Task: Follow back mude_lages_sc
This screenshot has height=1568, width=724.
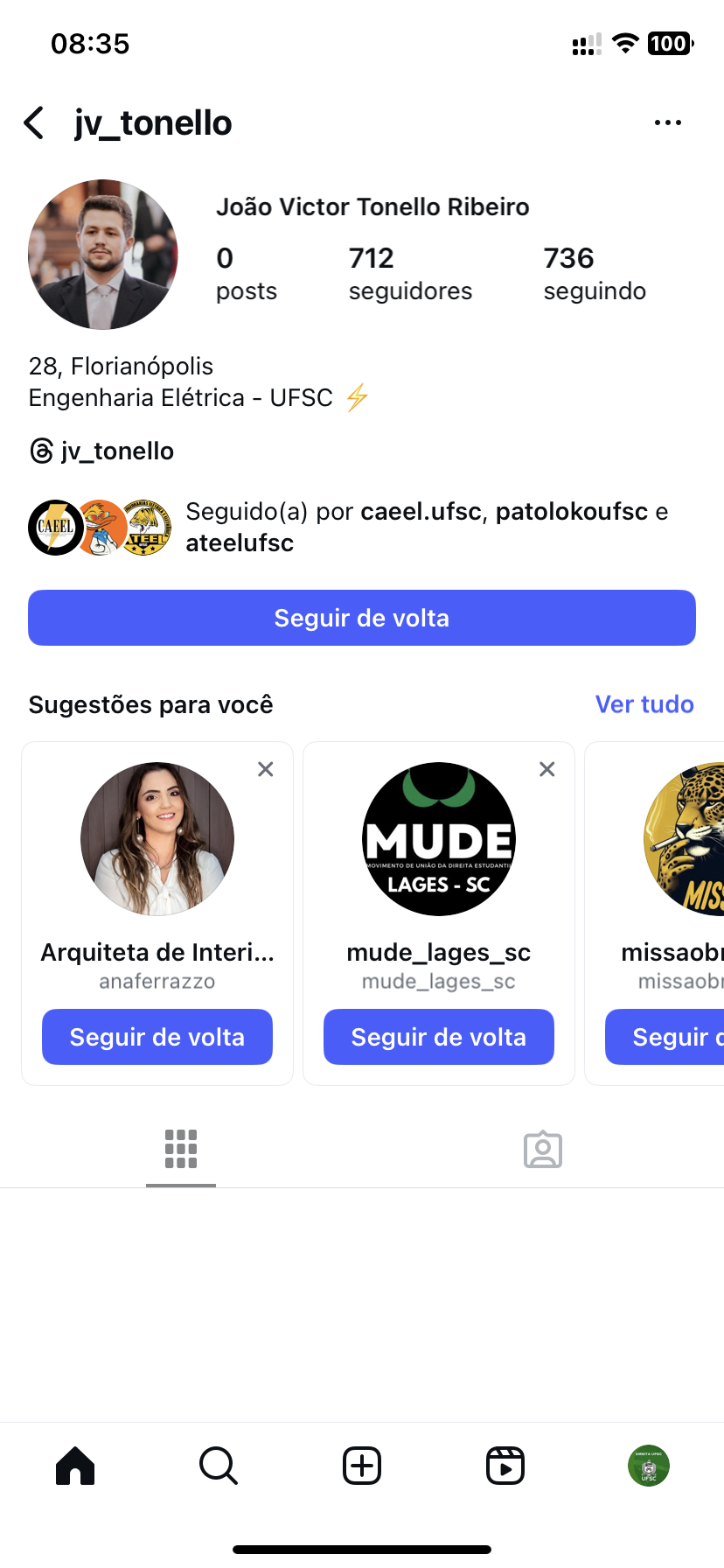Action: coord(439,1037)
